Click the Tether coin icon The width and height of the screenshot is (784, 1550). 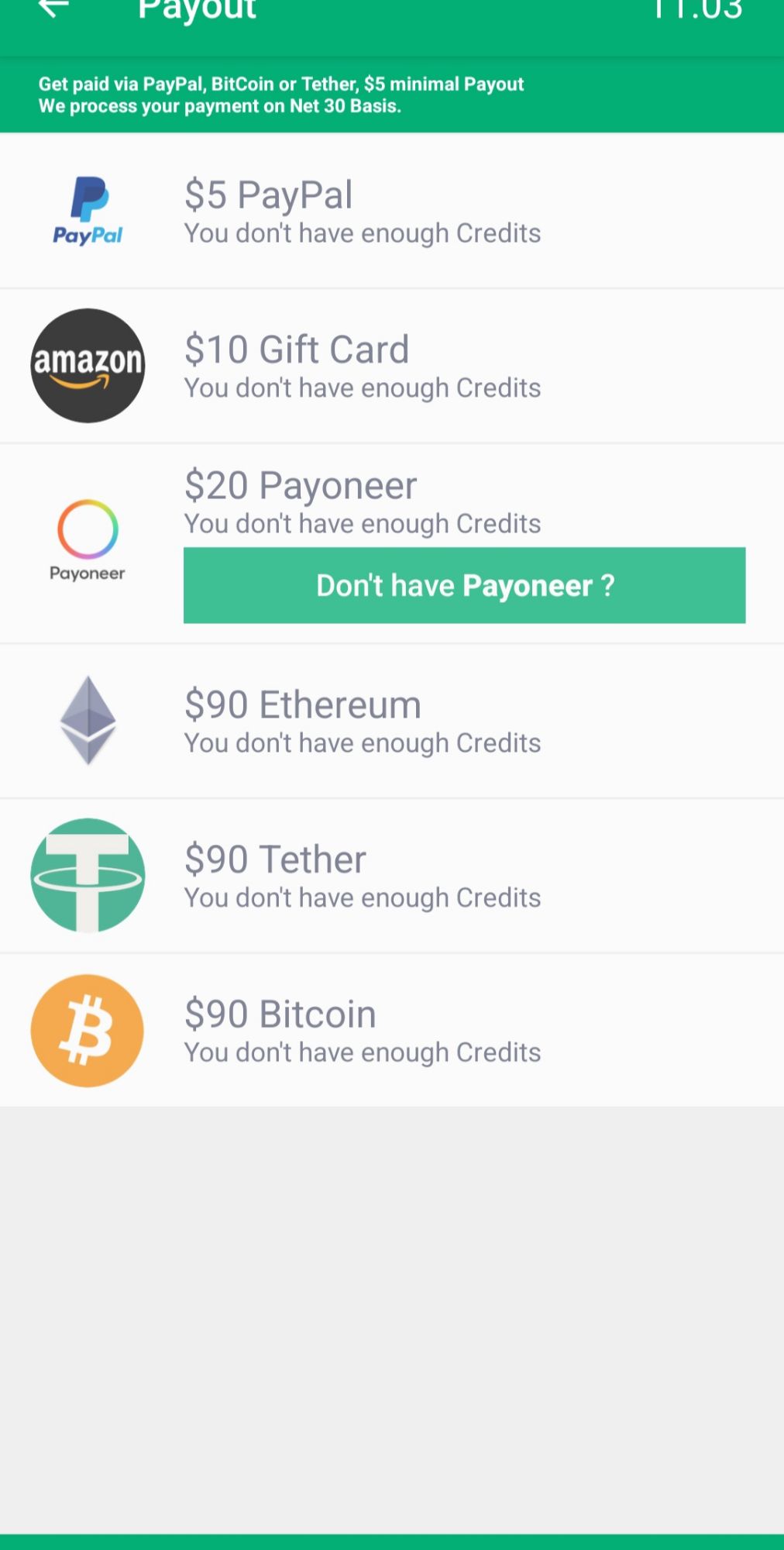click(x=88, y=874)
